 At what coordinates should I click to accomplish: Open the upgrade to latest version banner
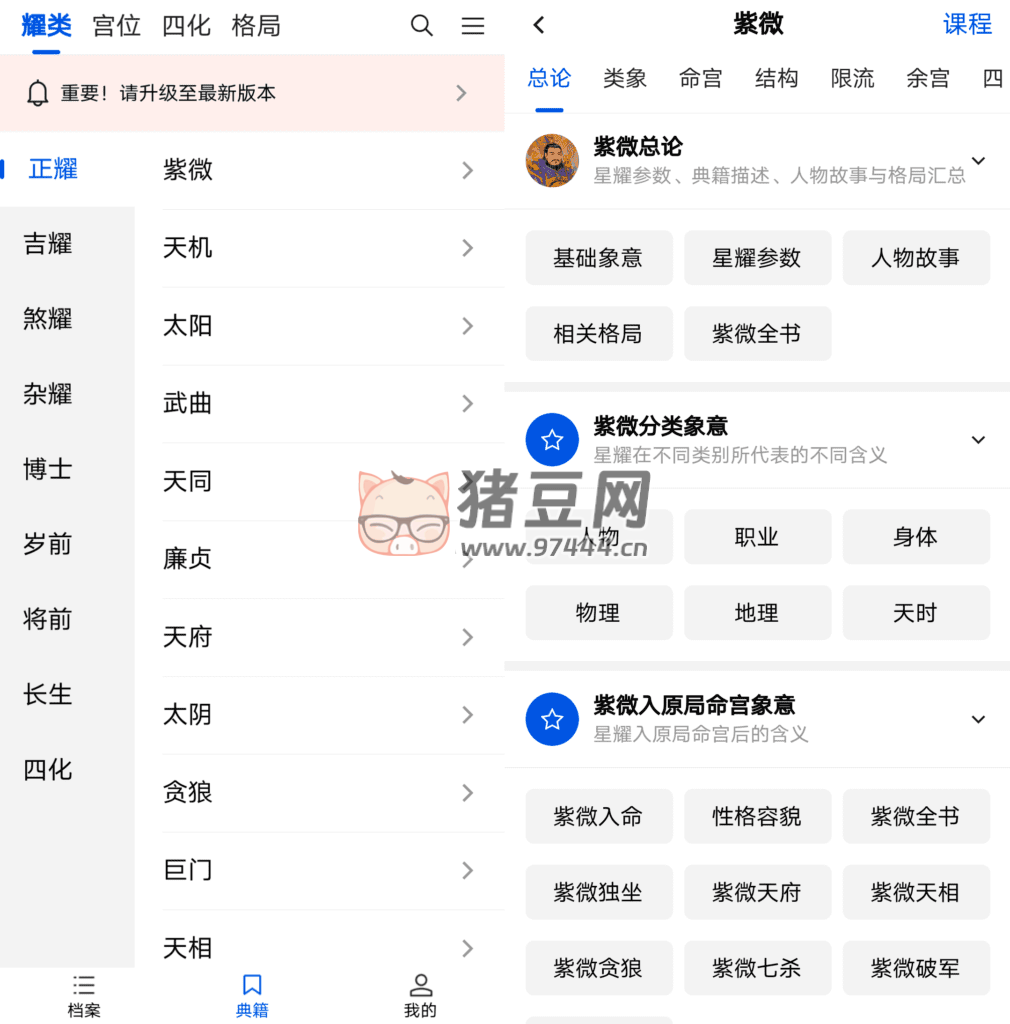(252, 93)
